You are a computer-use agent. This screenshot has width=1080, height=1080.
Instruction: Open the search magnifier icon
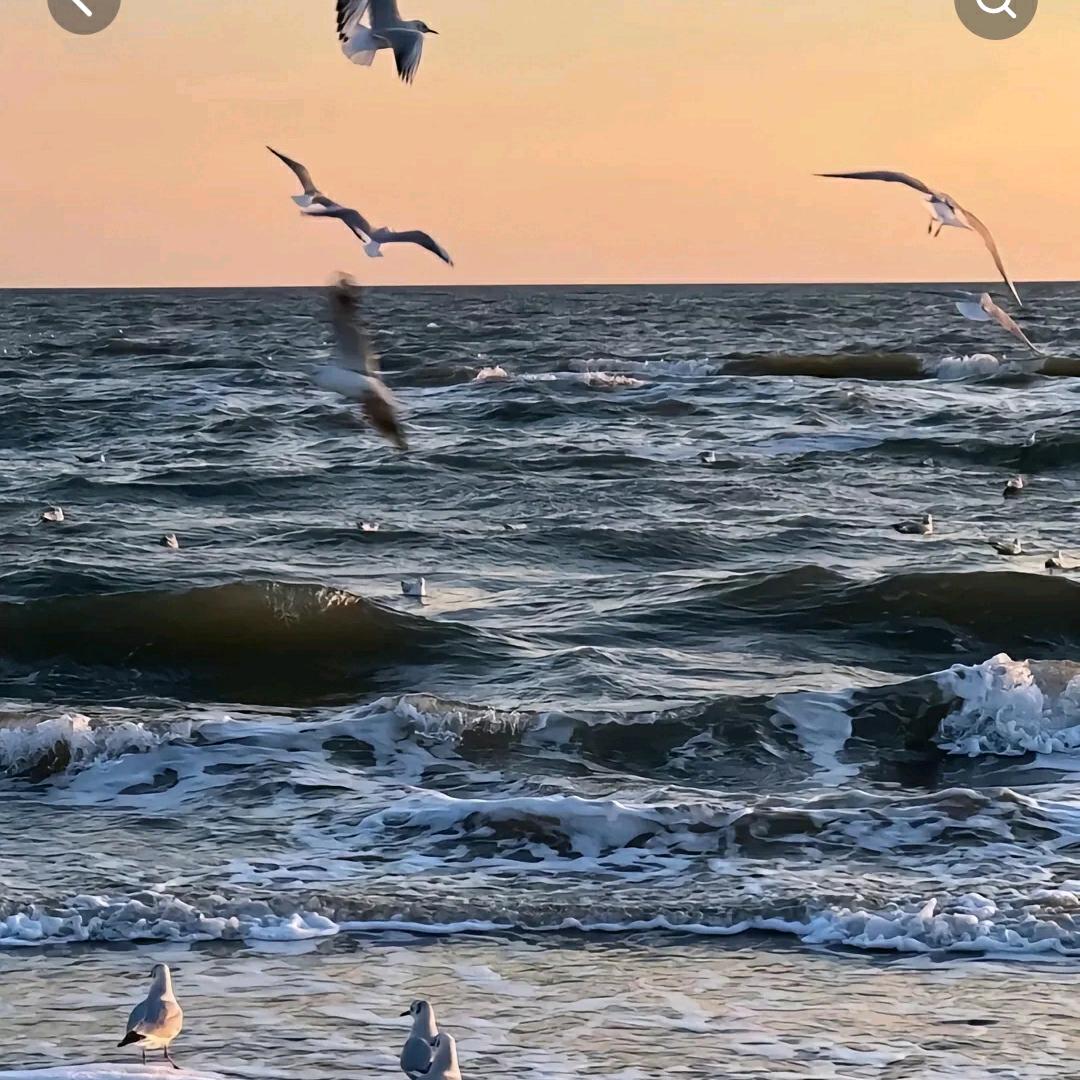tap(995, 9)
